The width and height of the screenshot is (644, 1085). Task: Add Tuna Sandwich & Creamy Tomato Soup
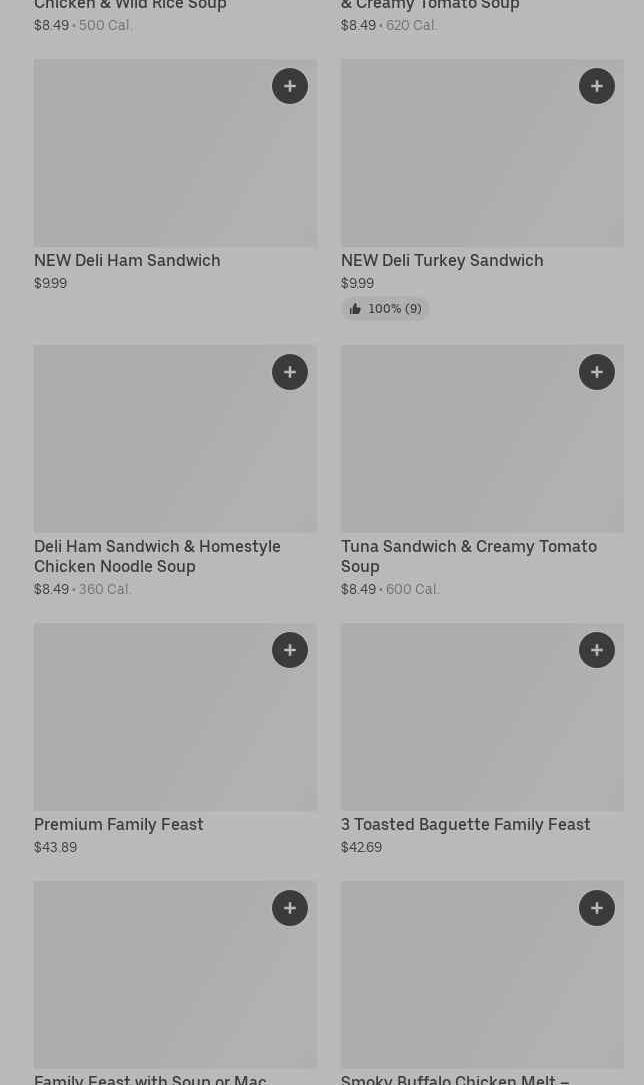[597, 372]
